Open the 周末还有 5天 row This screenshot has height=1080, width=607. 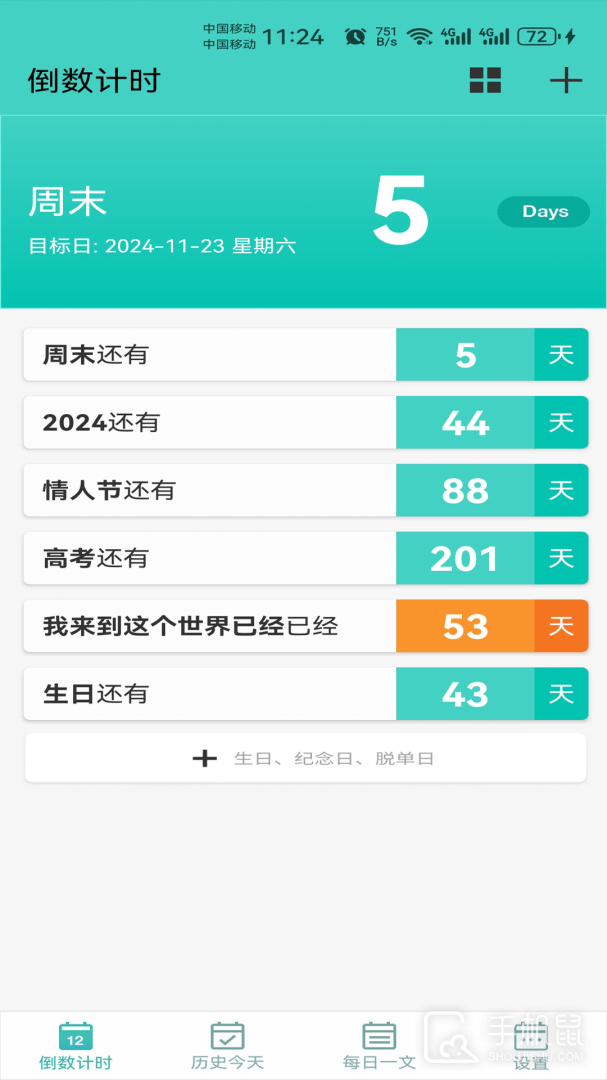click(x=305, y=355)
